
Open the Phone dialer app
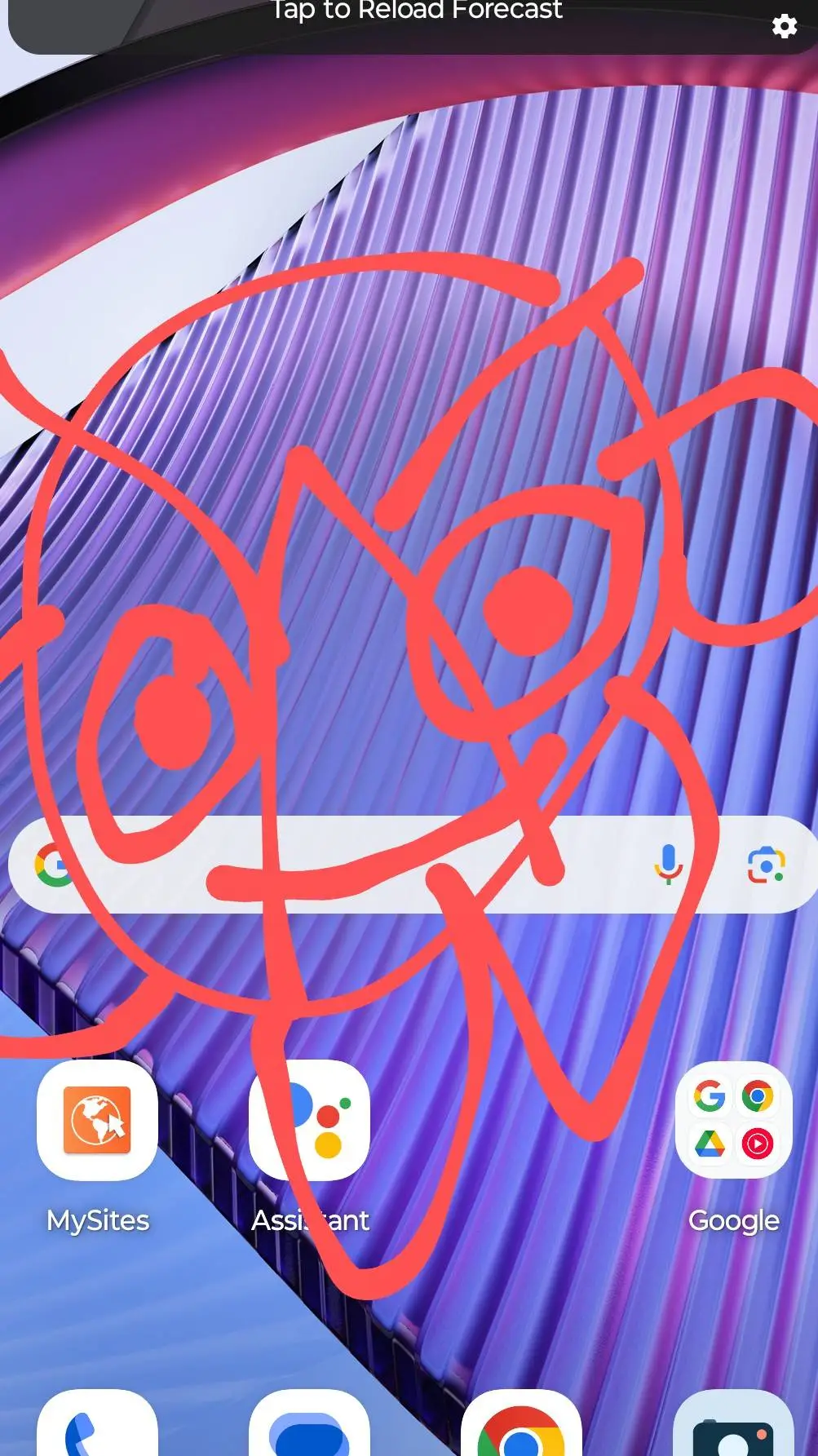tap(98, 1427)
